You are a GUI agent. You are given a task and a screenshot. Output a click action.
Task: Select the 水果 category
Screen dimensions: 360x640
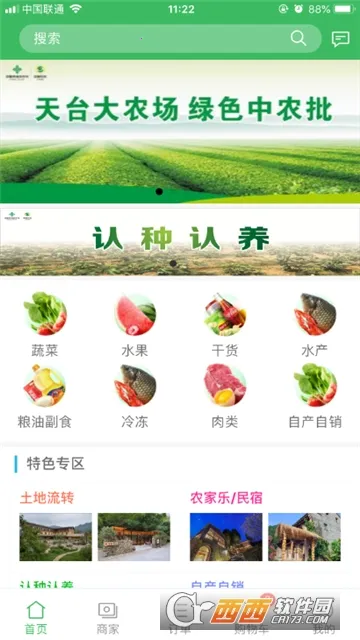pyautogui.click(x=135, y=325)
